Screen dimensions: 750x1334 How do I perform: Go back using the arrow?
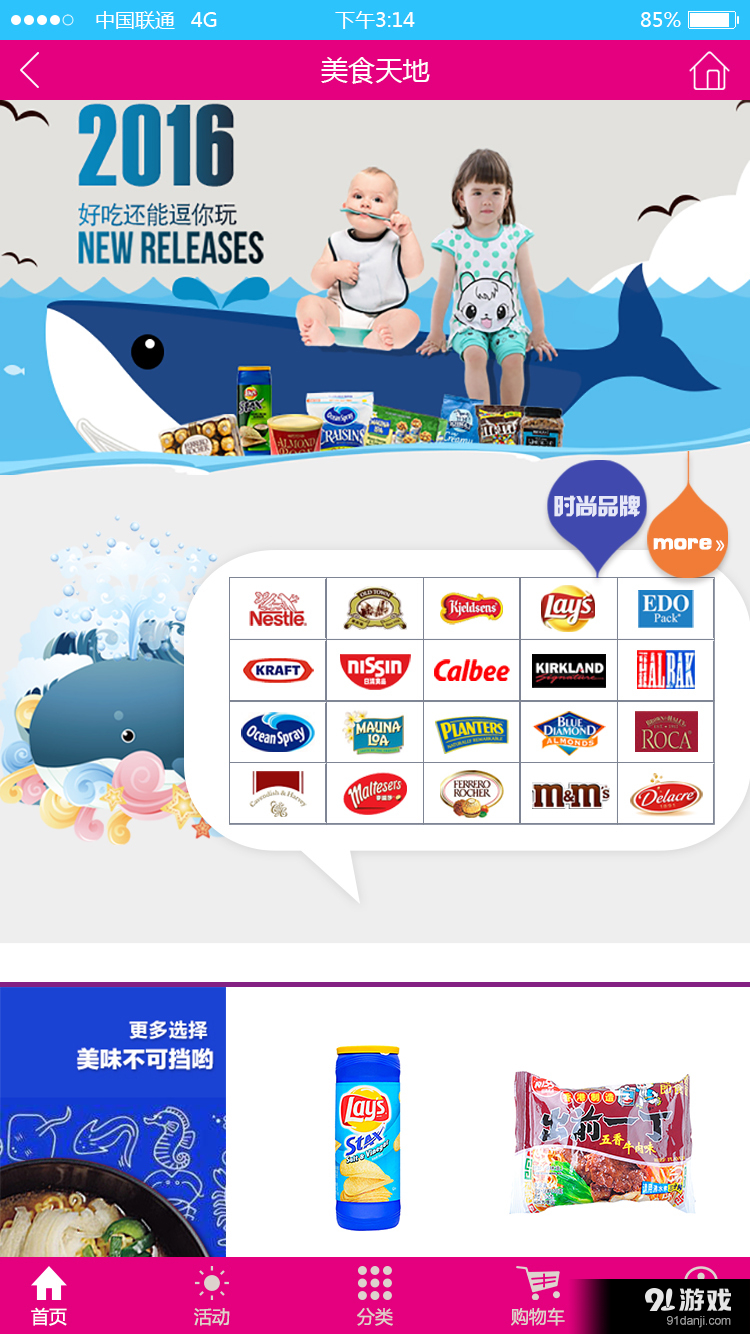tap(30, 71)
